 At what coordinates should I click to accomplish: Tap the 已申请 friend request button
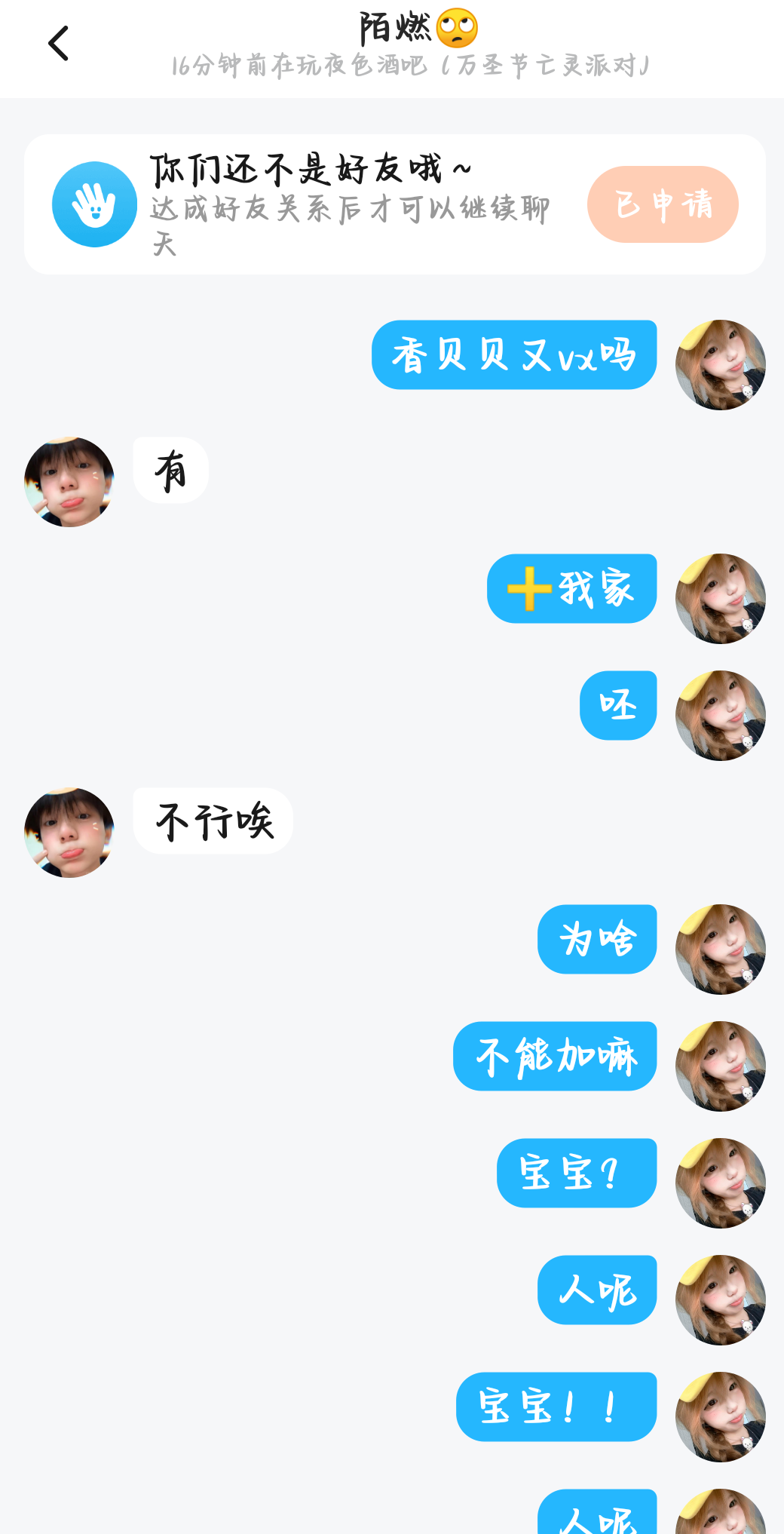tap(662, 204)
